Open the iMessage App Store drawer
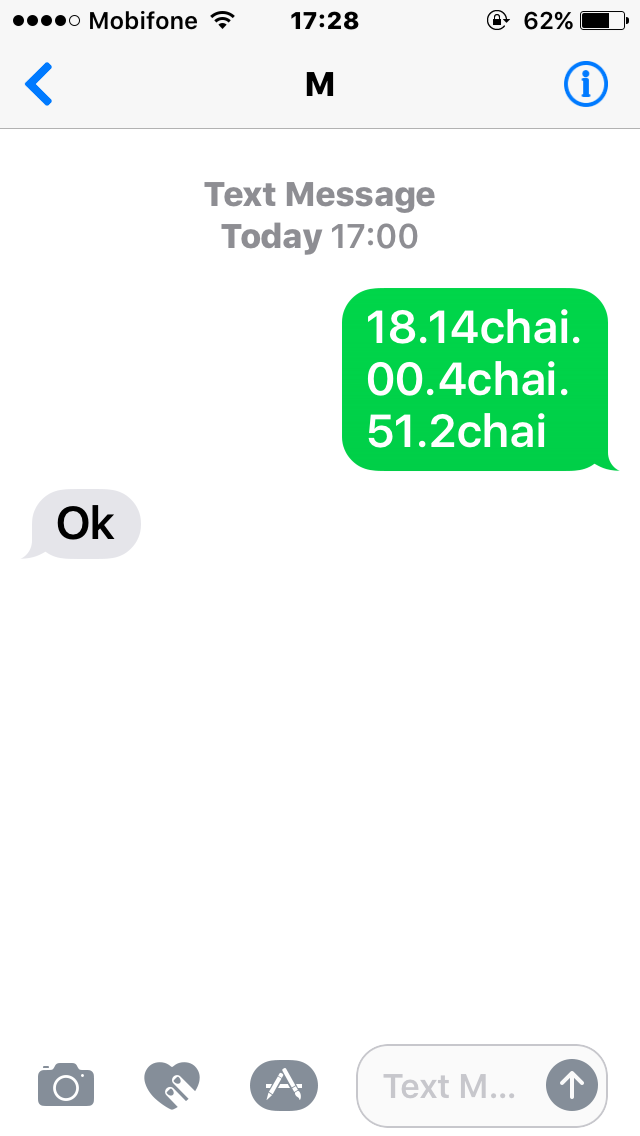Image resolution: width=640 pixels, height=1136 pixels. (283, 1085)
